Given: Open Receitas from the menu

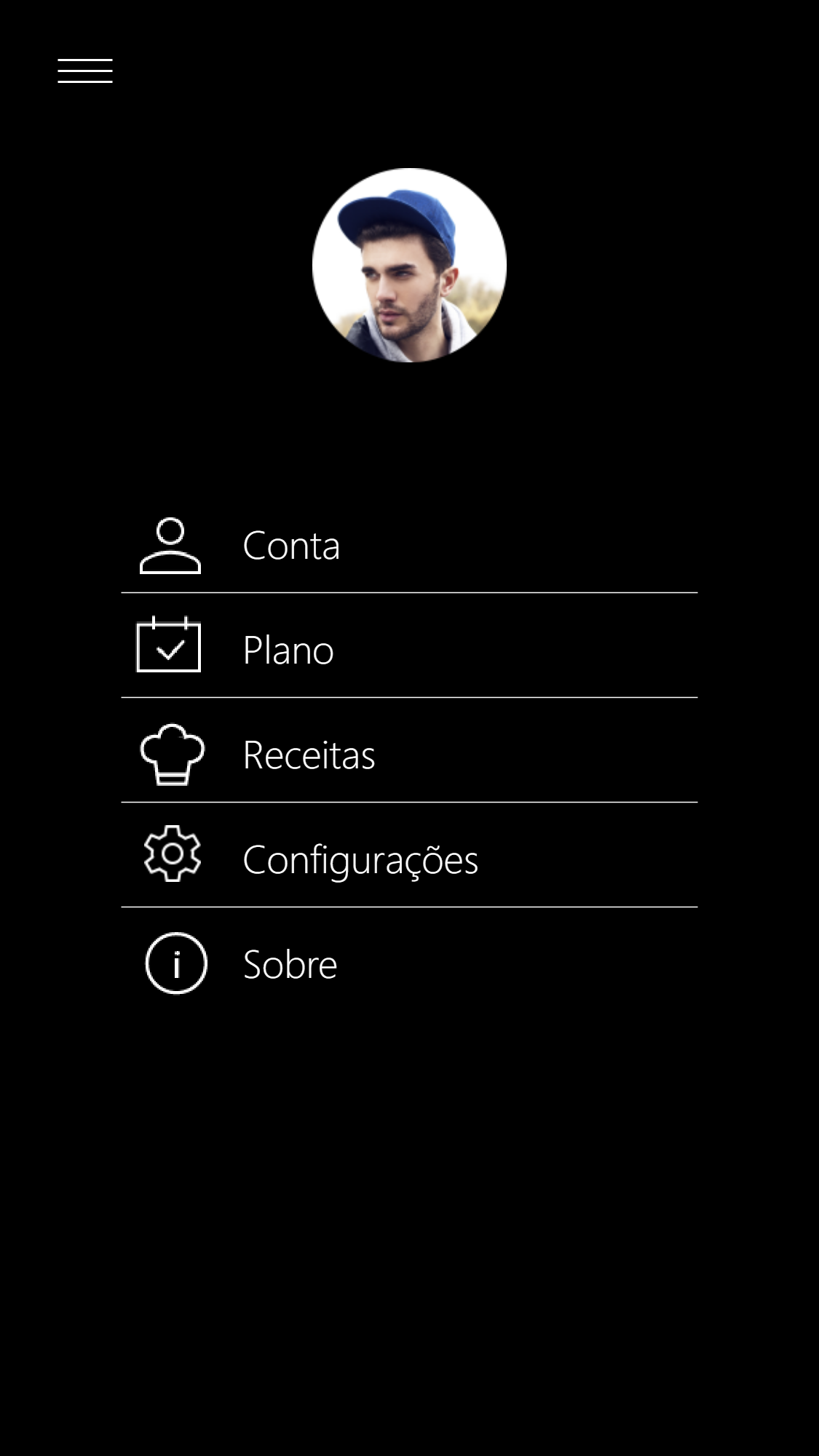Looking at the screenshot, I should (309, 755).
